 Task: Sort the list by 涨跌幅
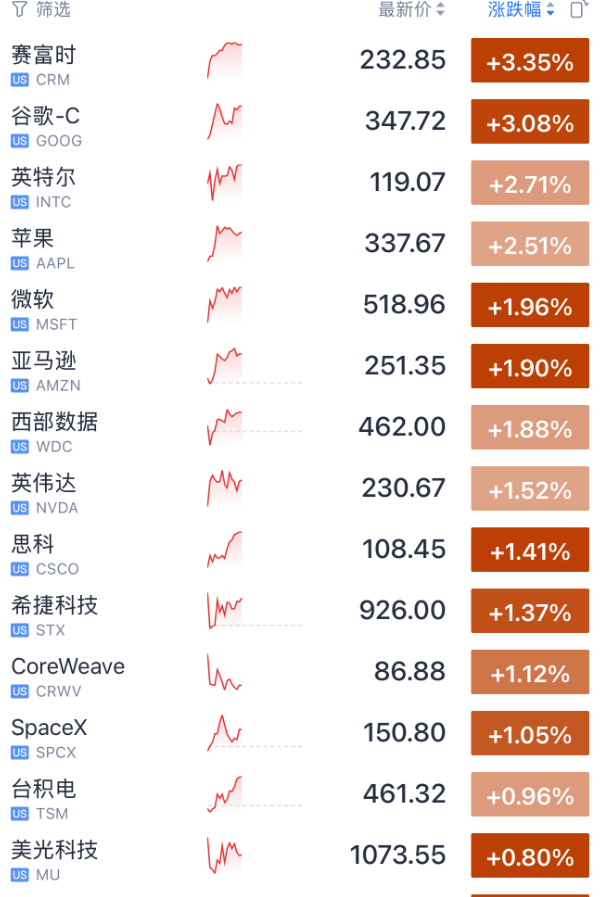point(521,9)
